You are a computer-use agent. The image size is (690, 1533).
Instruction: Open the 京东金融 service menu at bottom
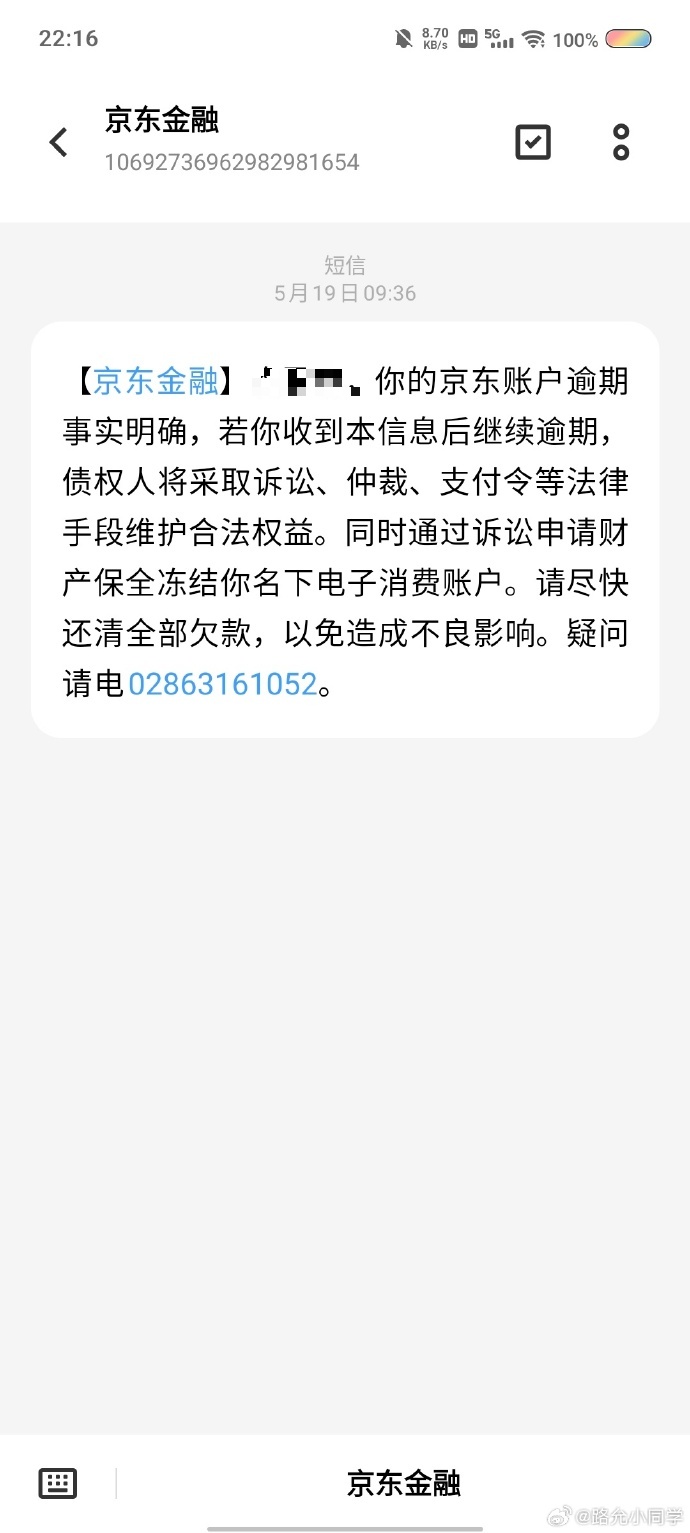click(403, 1483)
